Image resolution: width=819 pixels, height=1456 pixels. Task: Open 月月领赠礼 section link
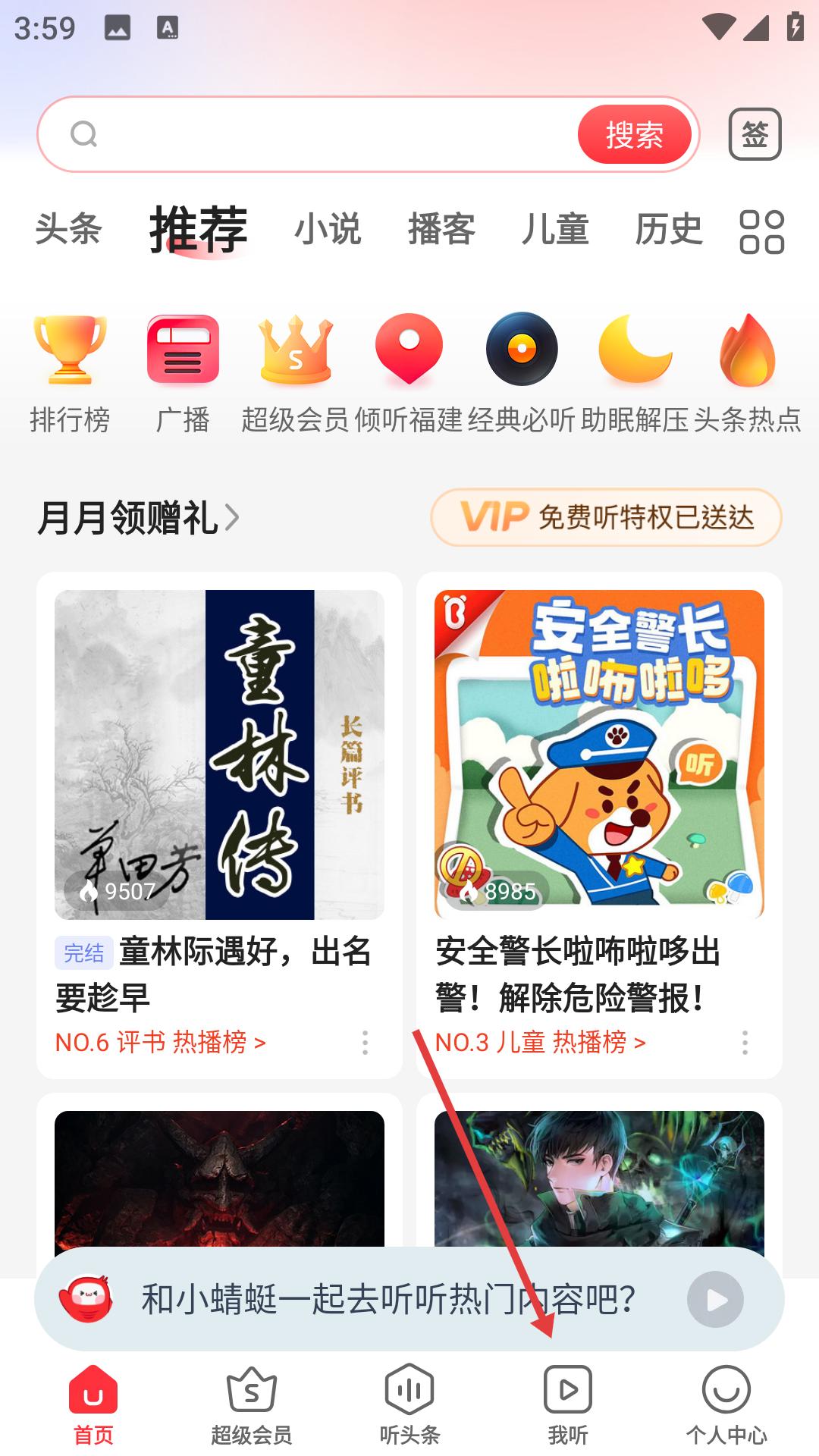138,518
